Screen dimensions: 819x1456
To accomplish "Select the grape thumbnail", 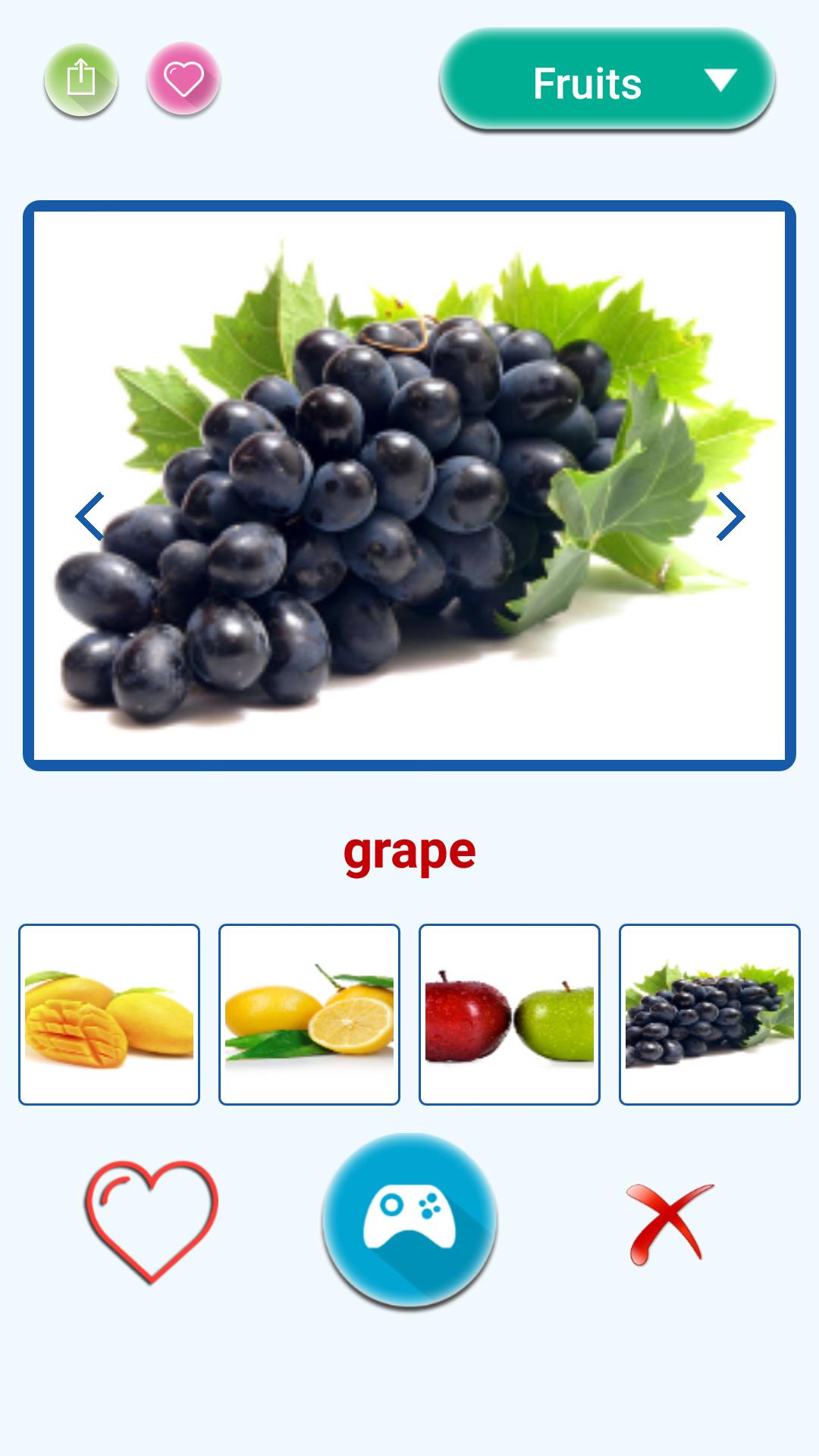I will (710, 1015).
